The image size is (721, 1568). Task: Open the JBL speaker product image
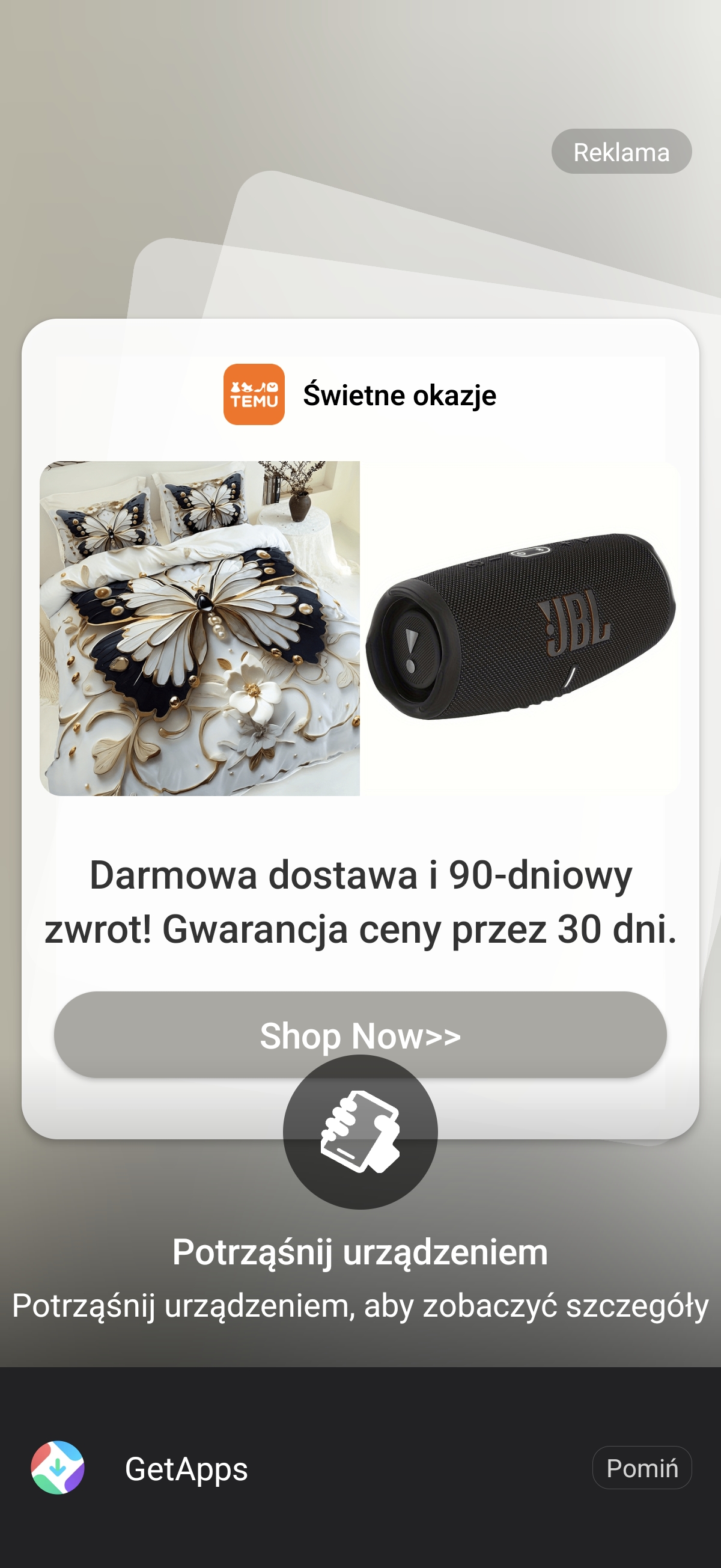521,628
